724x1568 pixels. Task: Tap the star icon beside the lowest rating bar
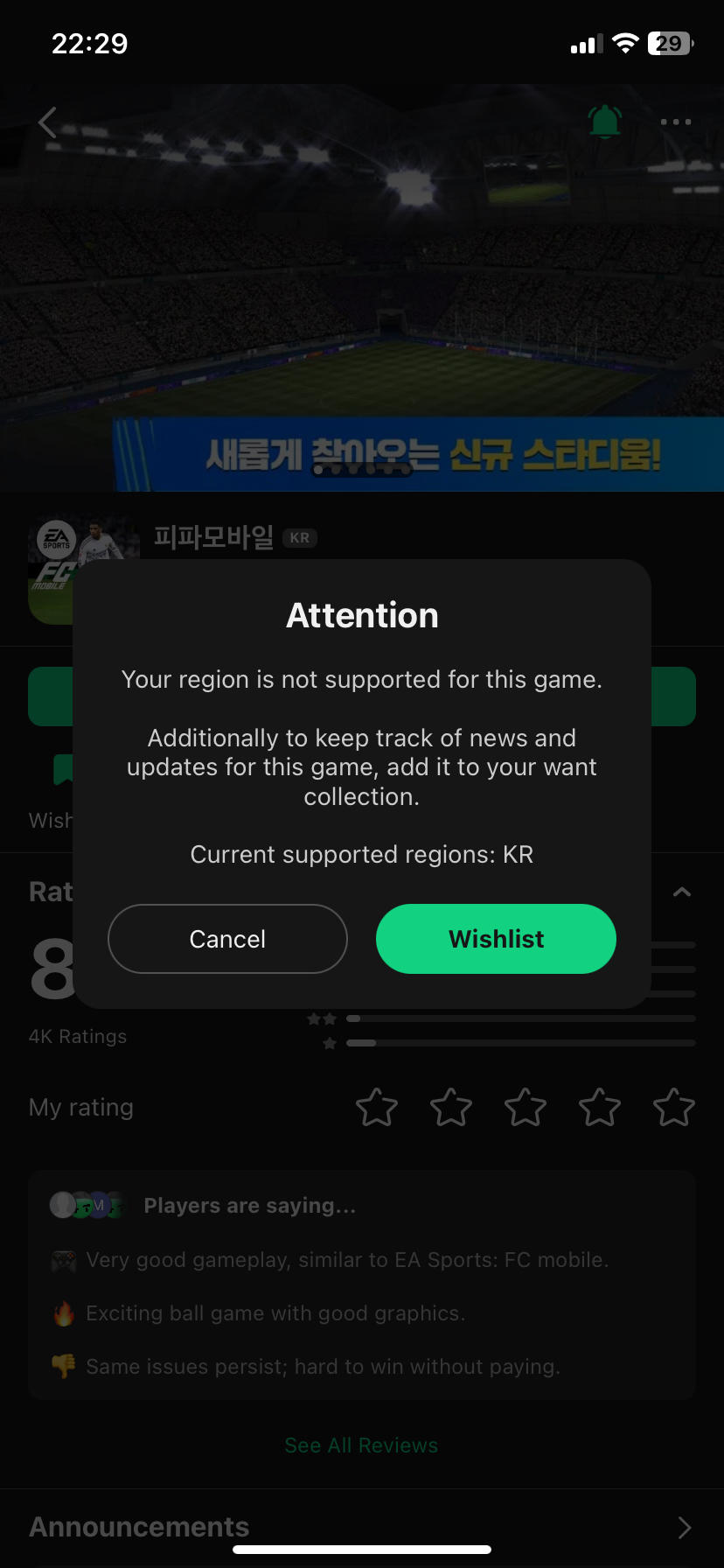[x=330, y=1043]
